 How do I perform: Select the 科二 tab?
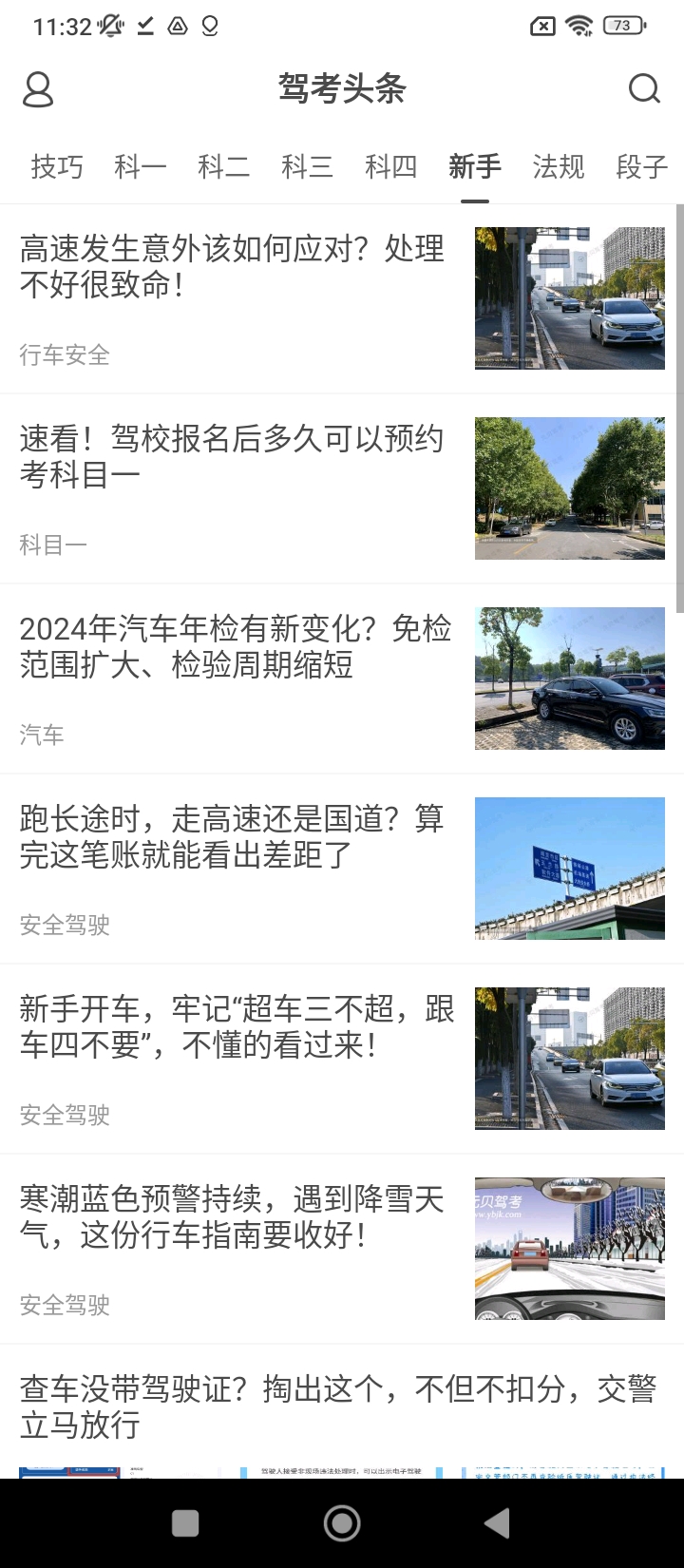pyautogui.click(x=224, y=167)
